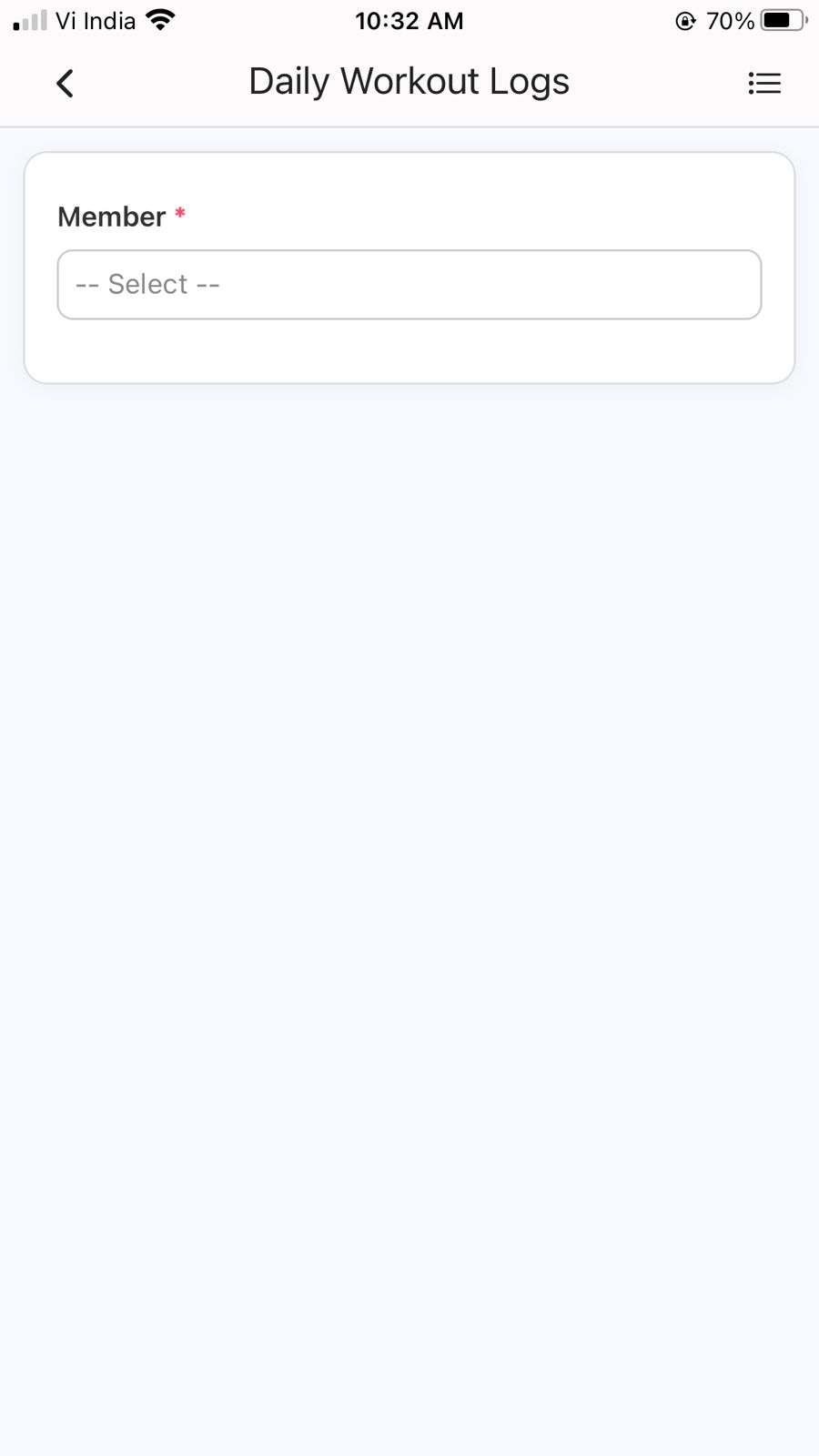Screen dimensions: 819x1456
Task: Open the Member select dropdown
Action: pyautogui.click(x=409, y=285)
